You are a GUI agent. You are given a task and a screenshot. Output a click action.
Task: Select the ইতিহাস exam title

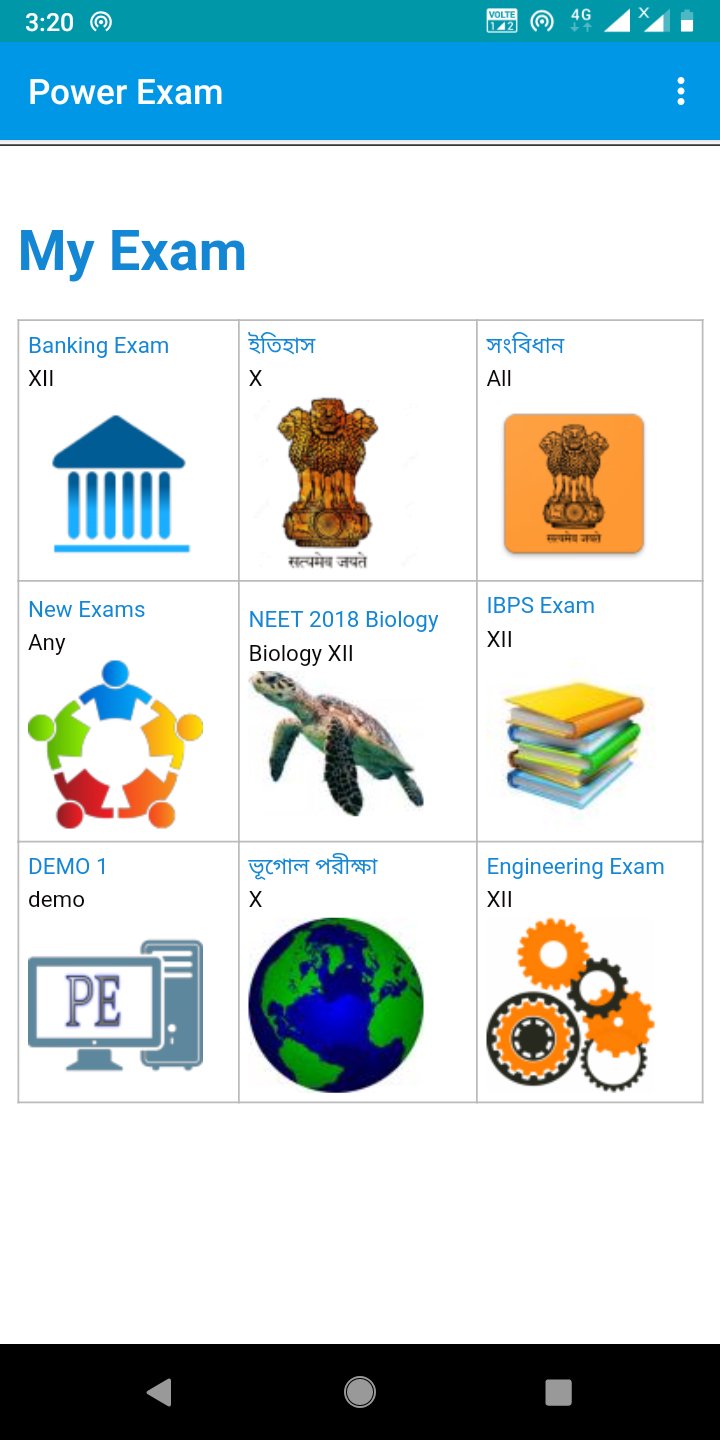283,344
